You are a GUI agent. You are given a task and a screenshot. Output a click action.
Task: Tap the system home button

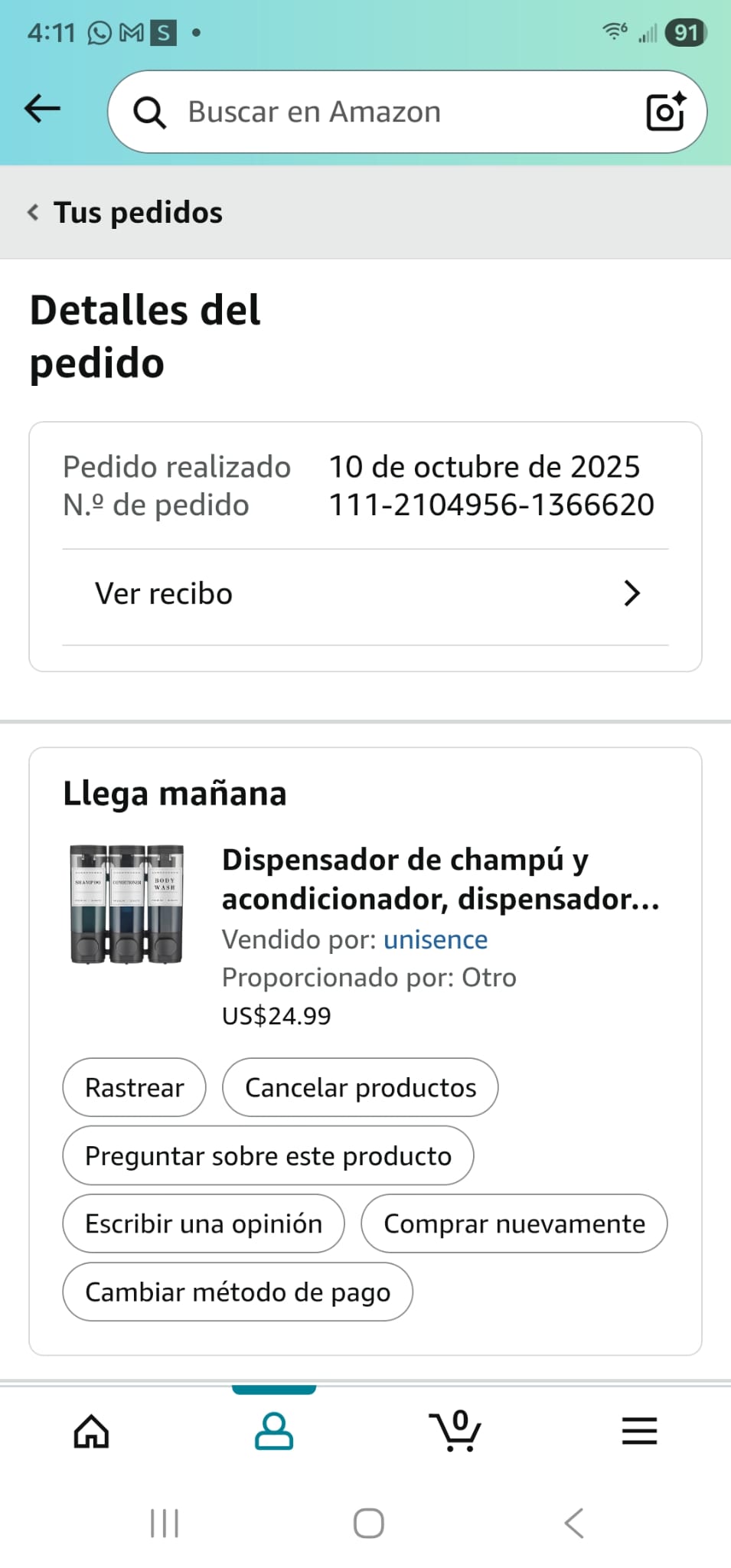[x=368, y=1523]
